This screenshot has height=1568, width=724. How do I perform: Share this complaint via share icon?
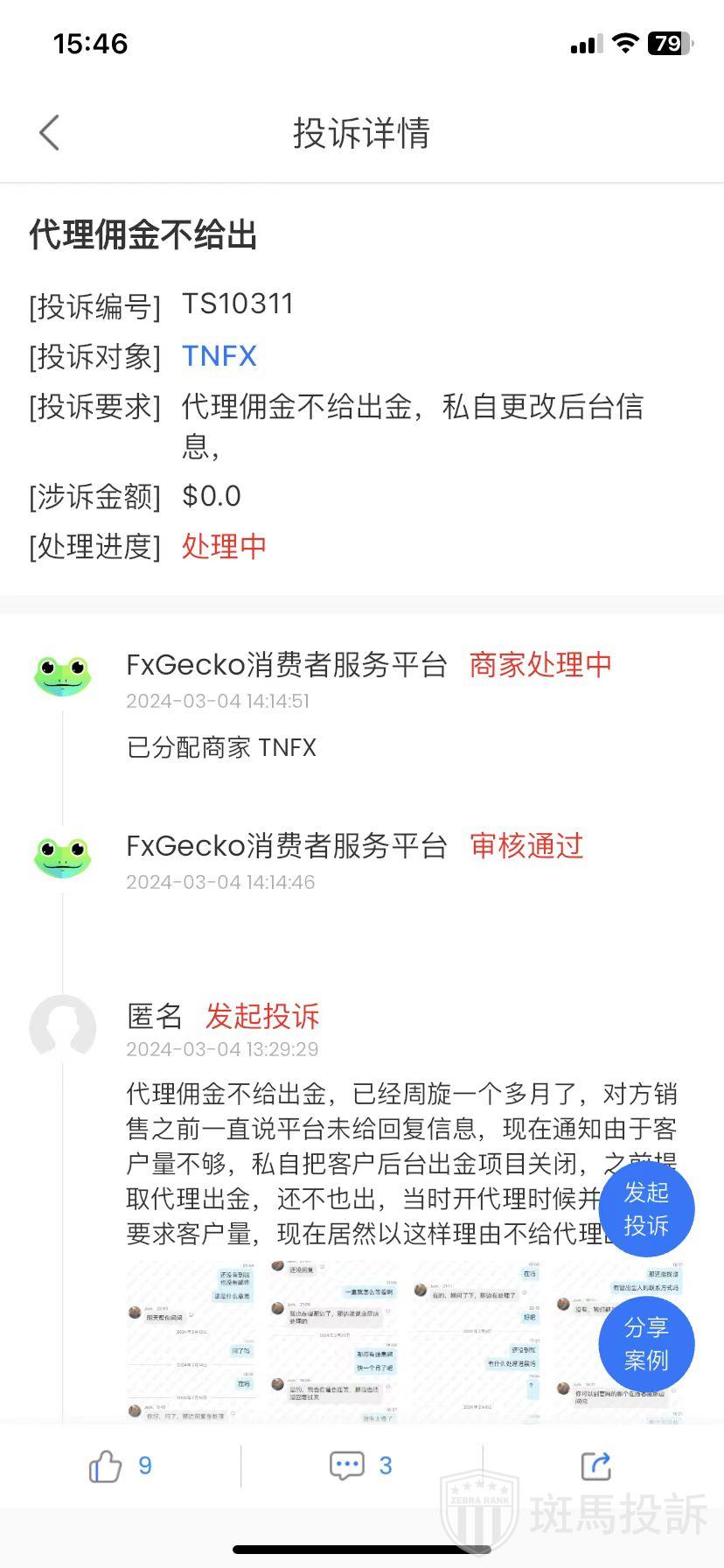(596, 1466)
